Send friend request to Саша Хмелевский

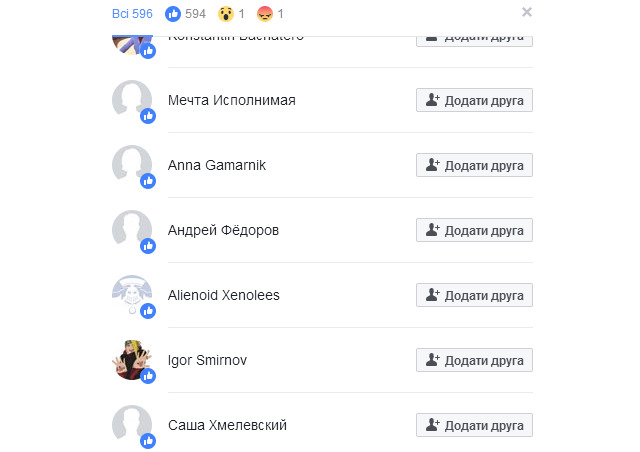point(474,425)
